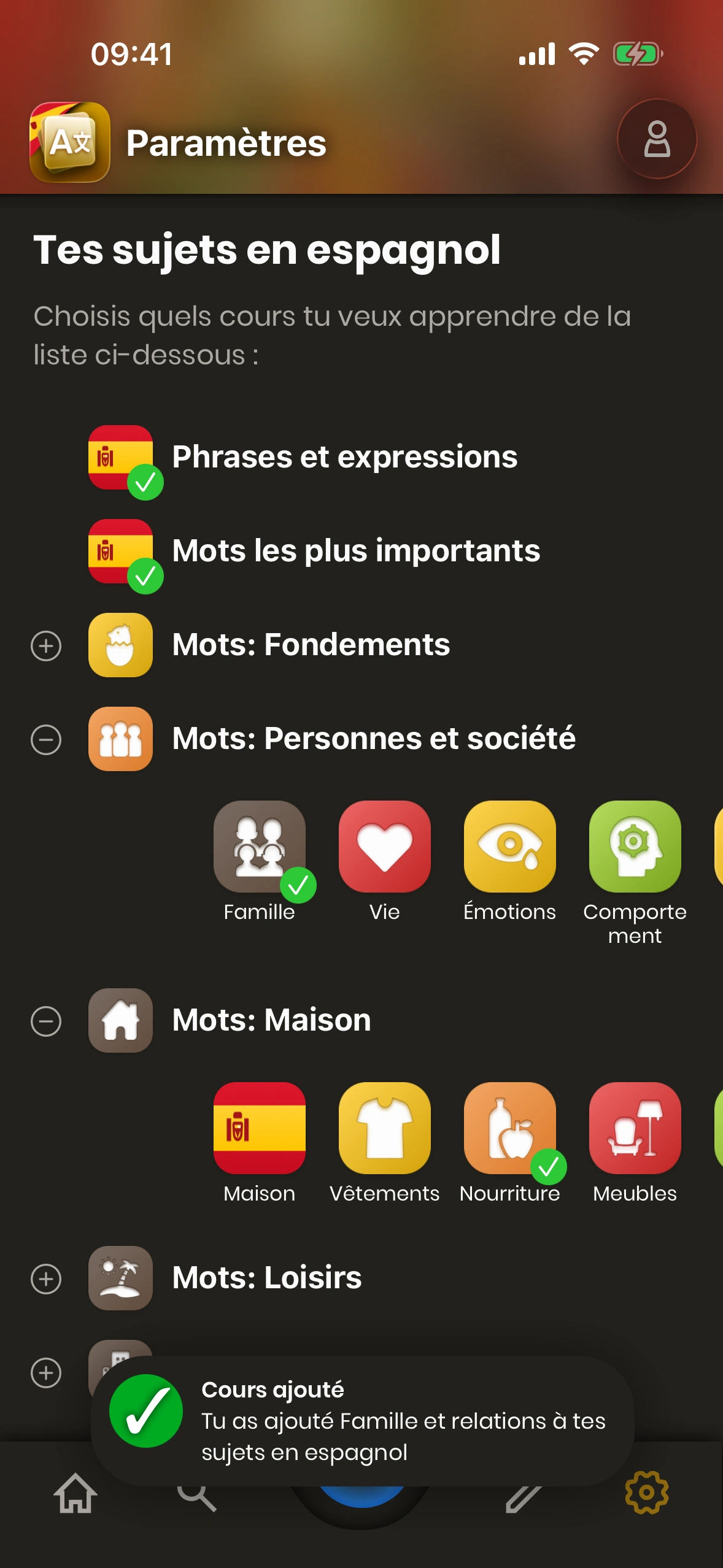Open the user profile icon

pyautogui.click(x=657, y=139)
